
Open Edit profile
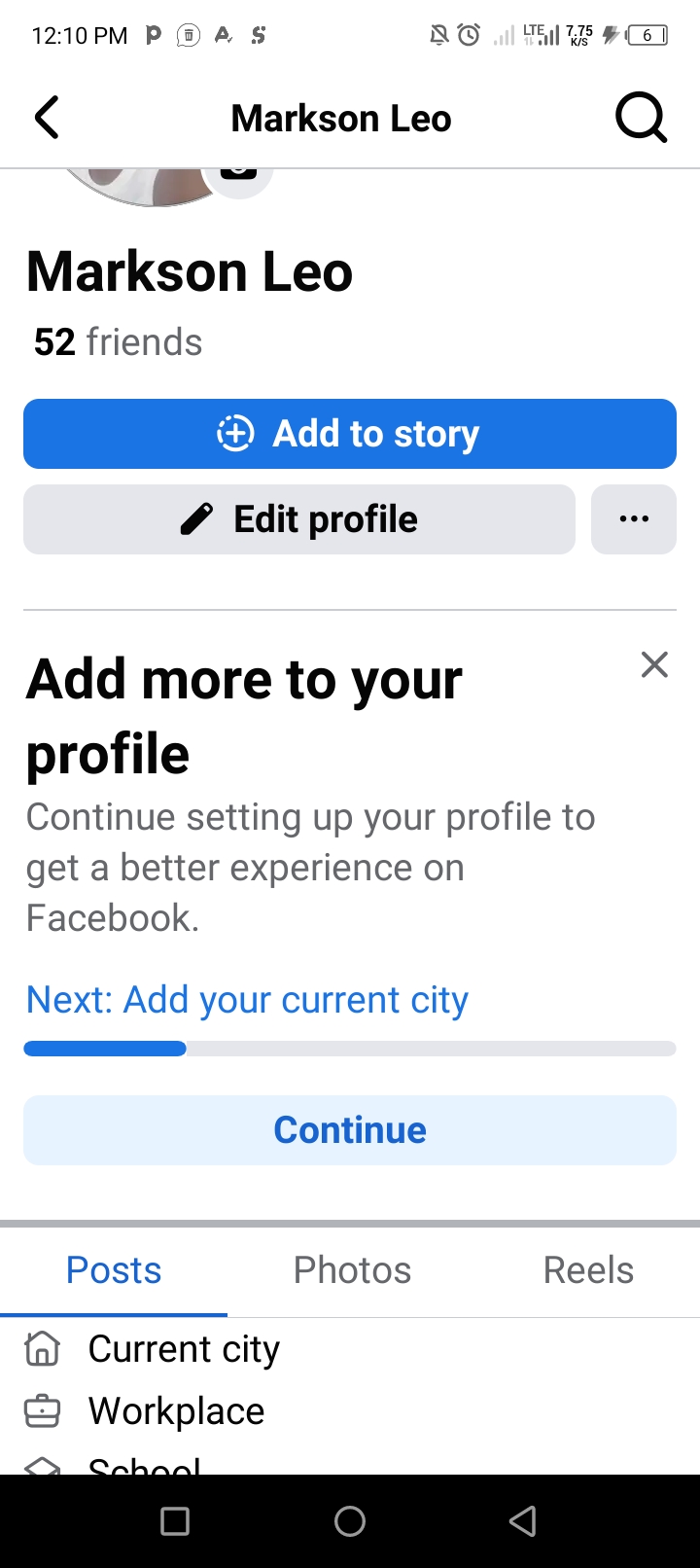coord(299,519)
